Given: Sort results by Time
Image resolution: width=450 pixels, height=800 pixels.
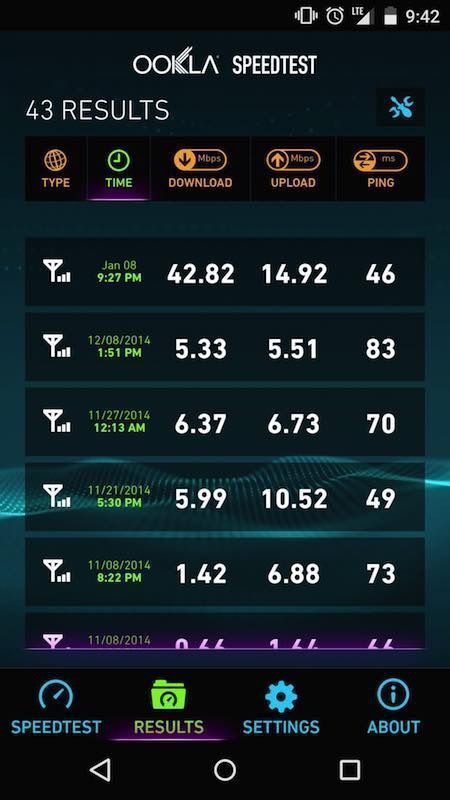Looking at the screenshot, I should [x=118, y=169].
